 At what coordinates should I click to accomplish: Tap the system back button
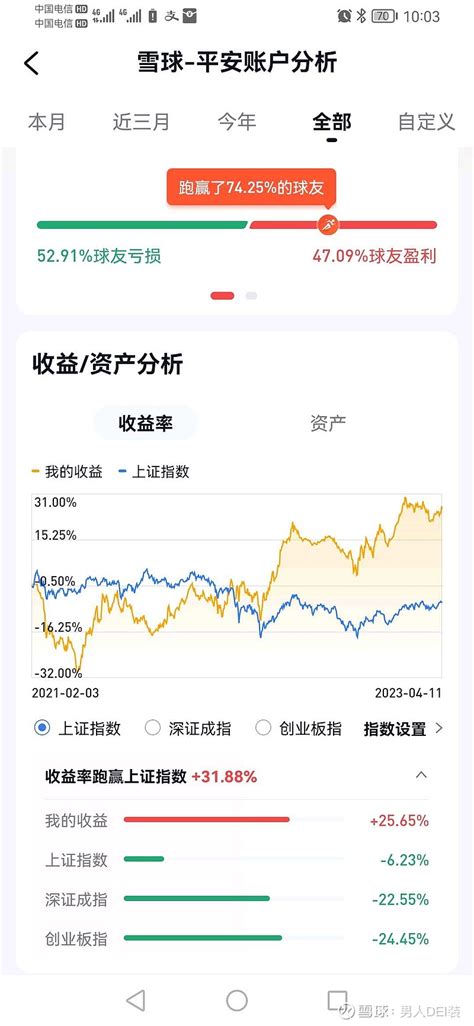[136, 1000]
